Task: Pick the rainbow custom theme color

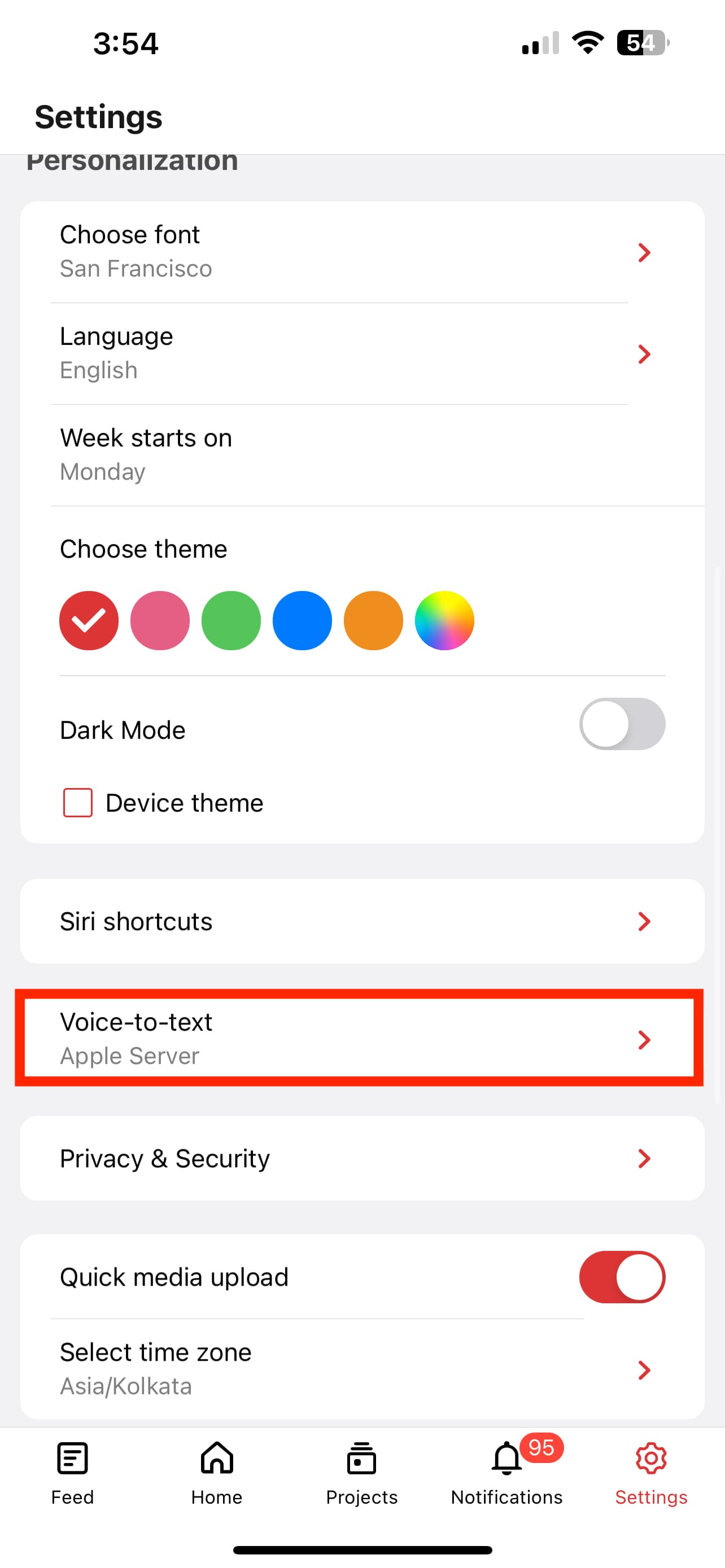Action: (x=444, y=620)
